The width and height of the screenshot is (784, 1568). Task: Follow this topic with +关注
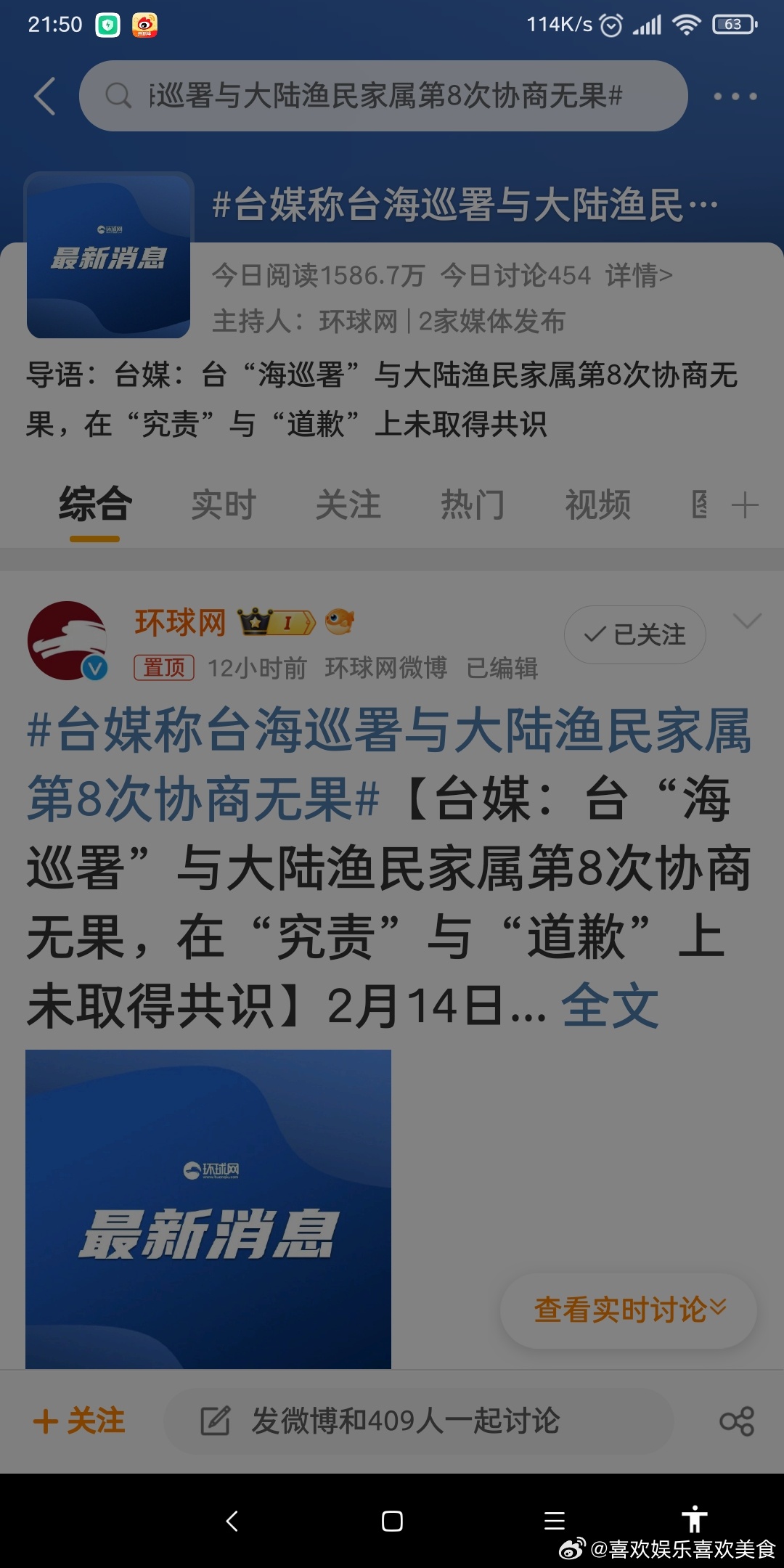[x=80, y=1421]
